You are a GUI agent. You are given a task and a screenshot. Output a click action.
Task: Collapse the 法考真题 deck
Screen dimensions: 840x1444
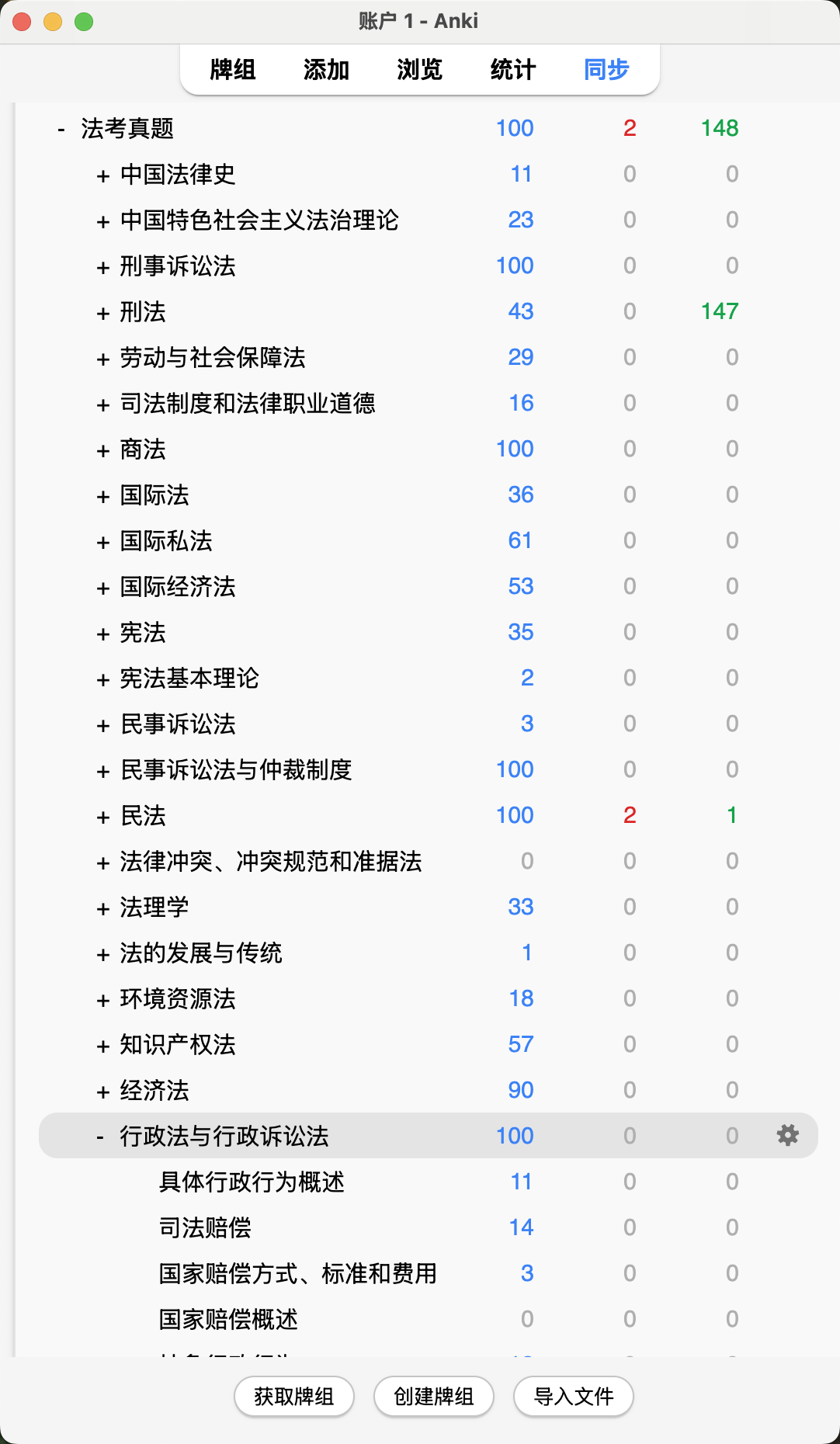[x=61, y=130]
